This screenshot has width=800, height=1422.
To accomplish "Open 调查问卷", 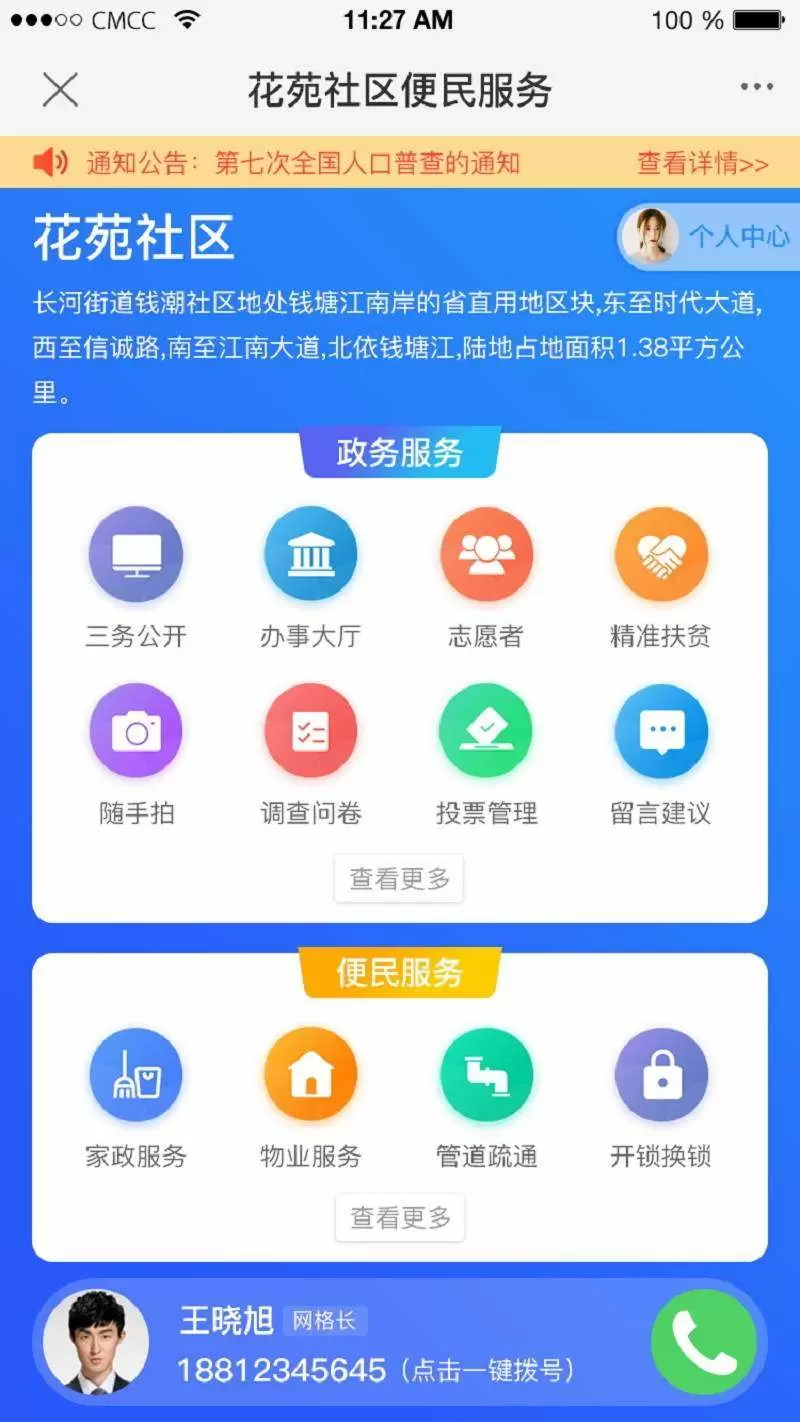I will [x=311, y=755].
